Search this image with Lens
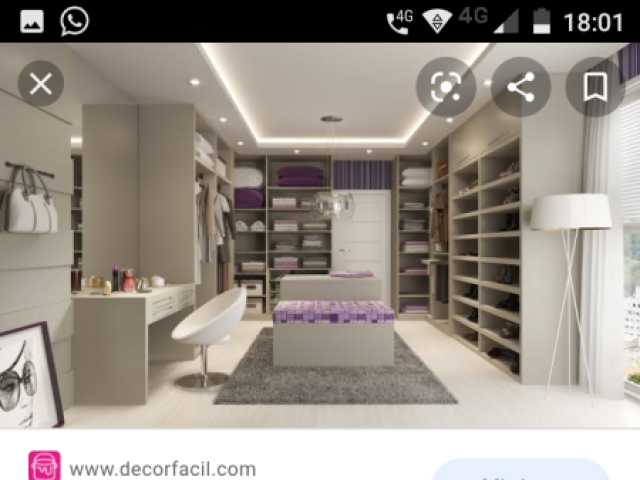 (446, 87)
